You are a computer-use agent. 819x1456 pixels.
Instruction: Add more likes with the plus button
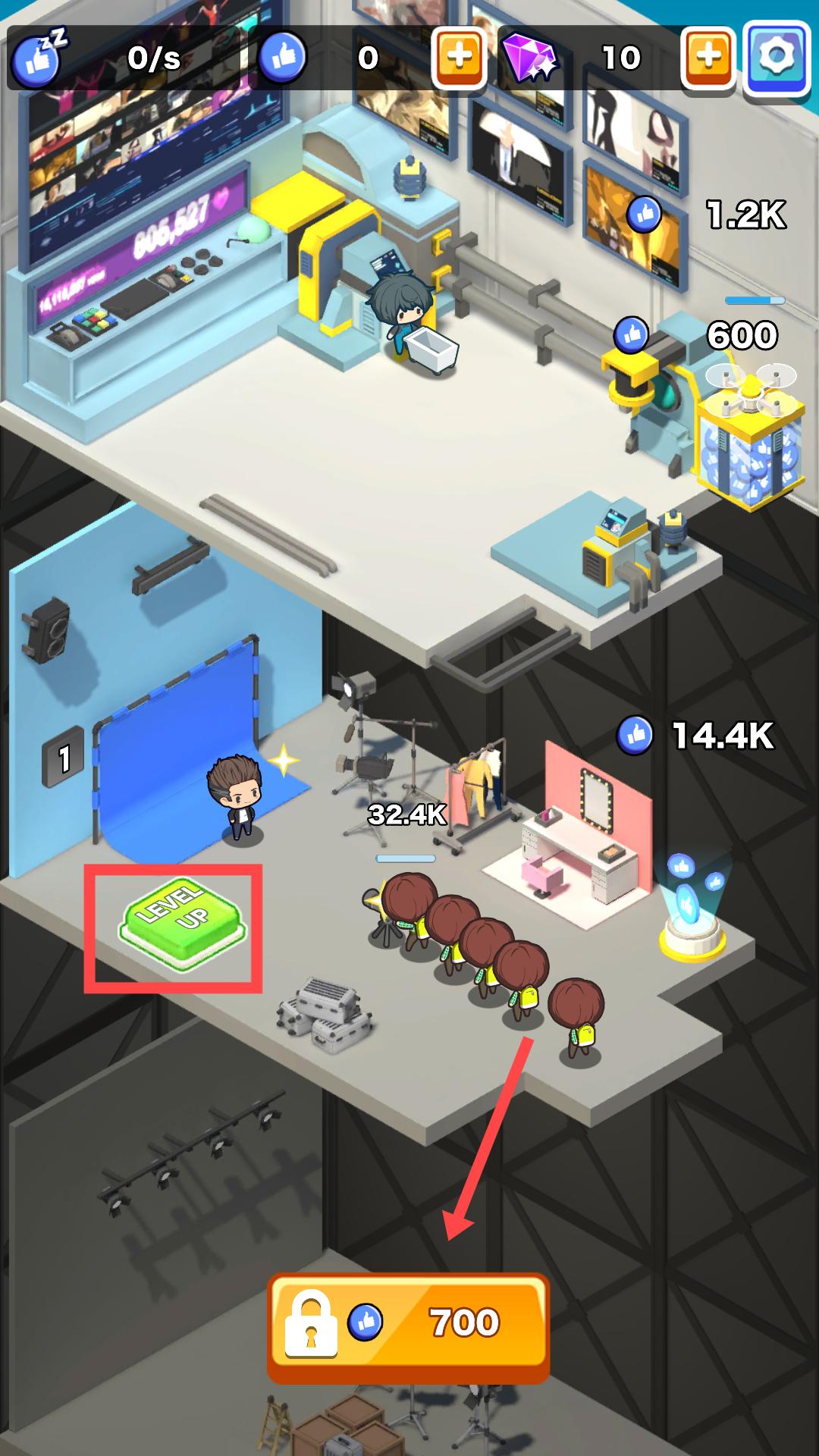click(459, 58)
